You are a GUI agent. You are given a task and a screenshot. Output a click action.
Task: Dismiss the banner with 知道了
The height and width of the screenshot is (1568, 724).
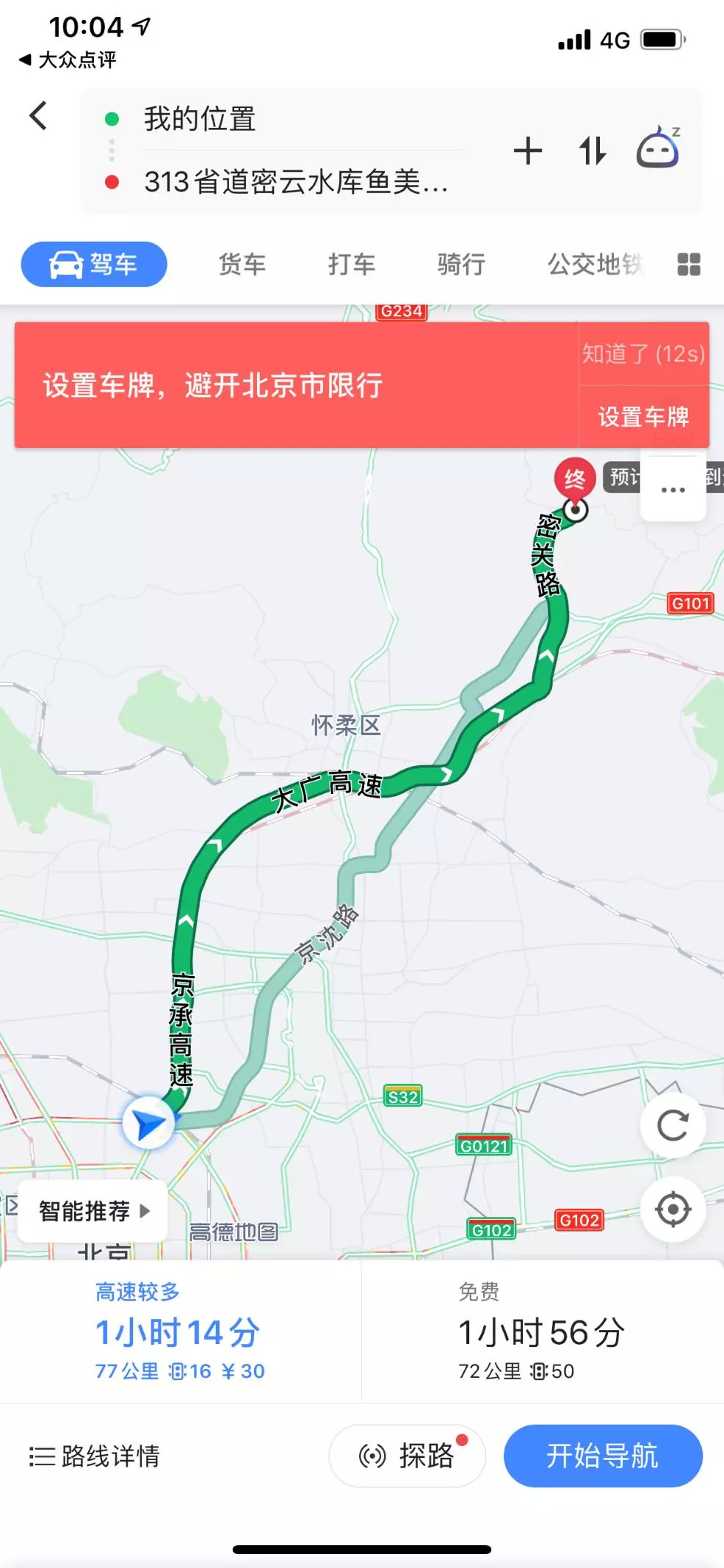[643, 354]
